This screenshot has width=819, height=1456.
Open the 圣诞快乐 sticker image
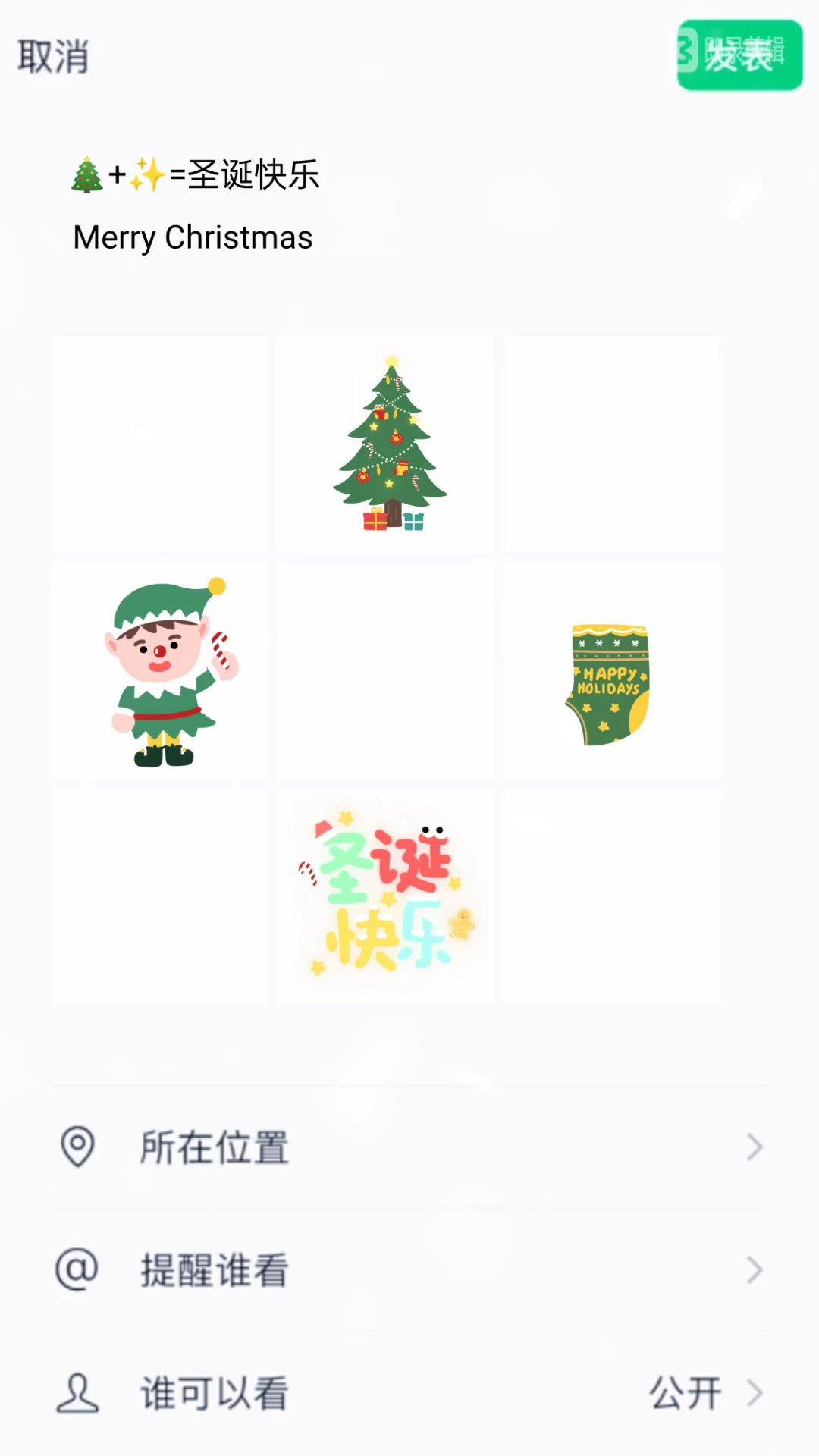coord(385,896)
